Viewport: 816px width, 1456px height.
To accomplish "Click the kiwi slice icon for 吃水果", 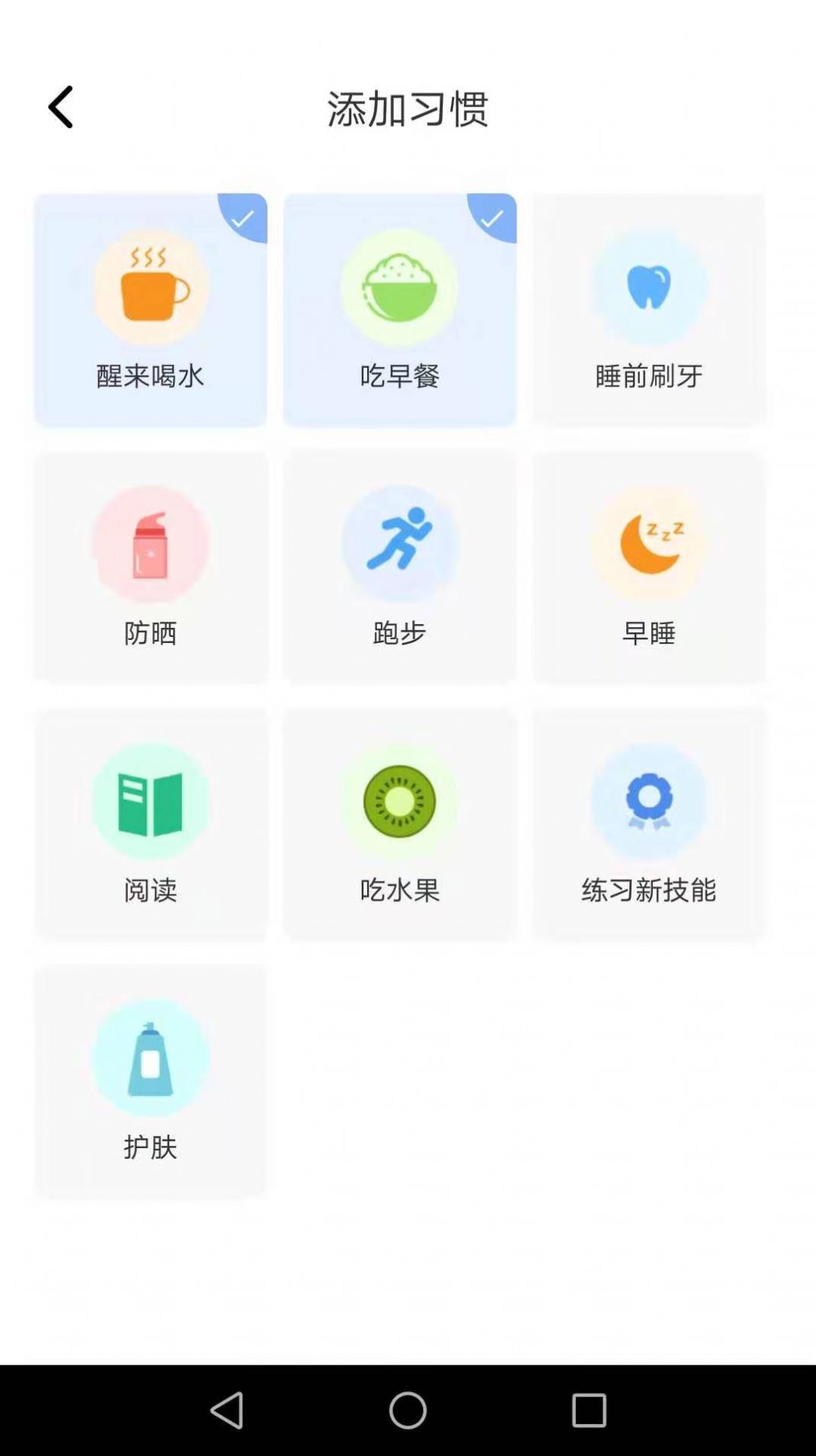I will click(399, 800).
